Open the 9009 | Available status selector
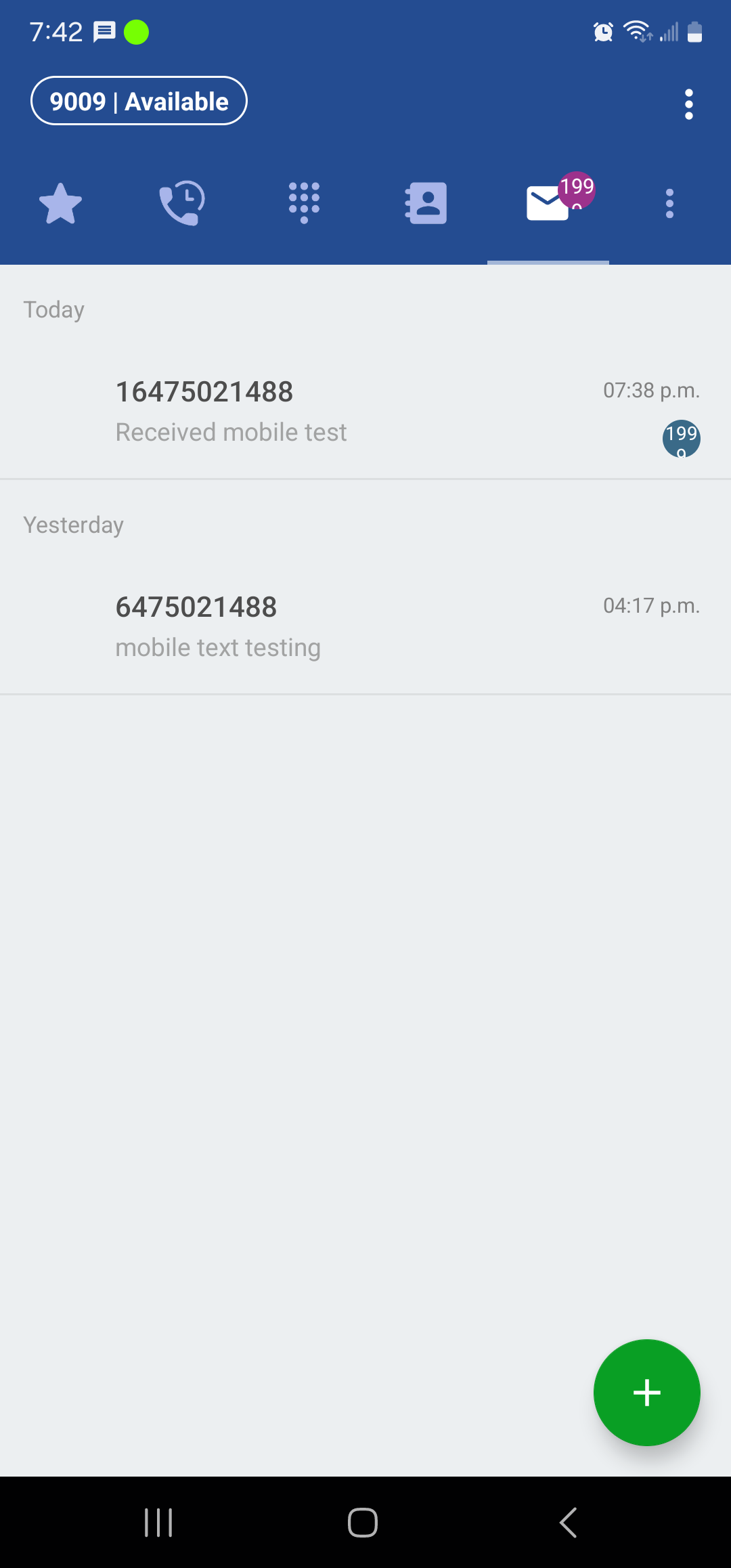 pos(139,102)
